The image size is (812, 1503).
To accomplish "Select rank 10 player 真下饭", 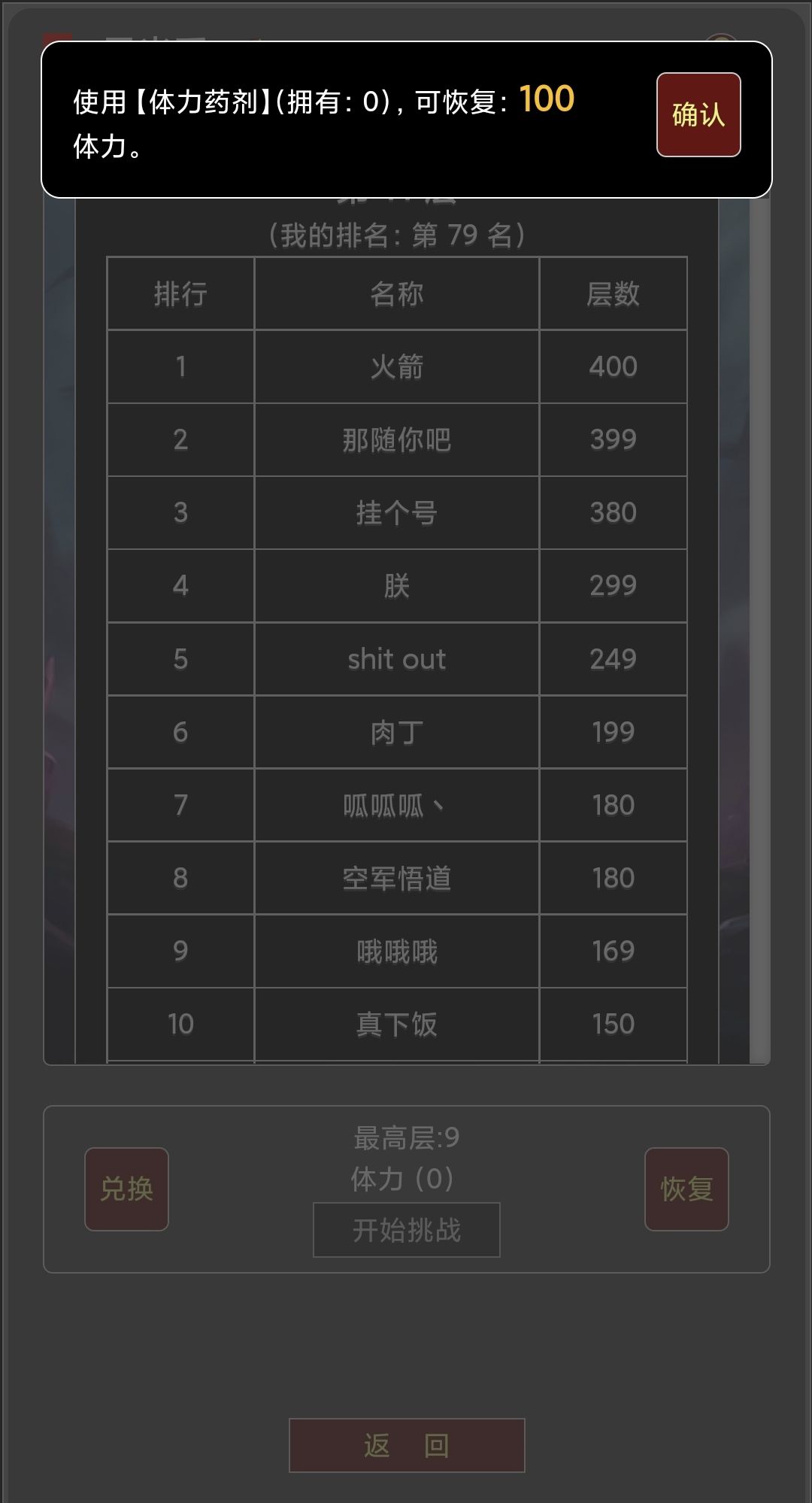I will tap(396, 1023).
